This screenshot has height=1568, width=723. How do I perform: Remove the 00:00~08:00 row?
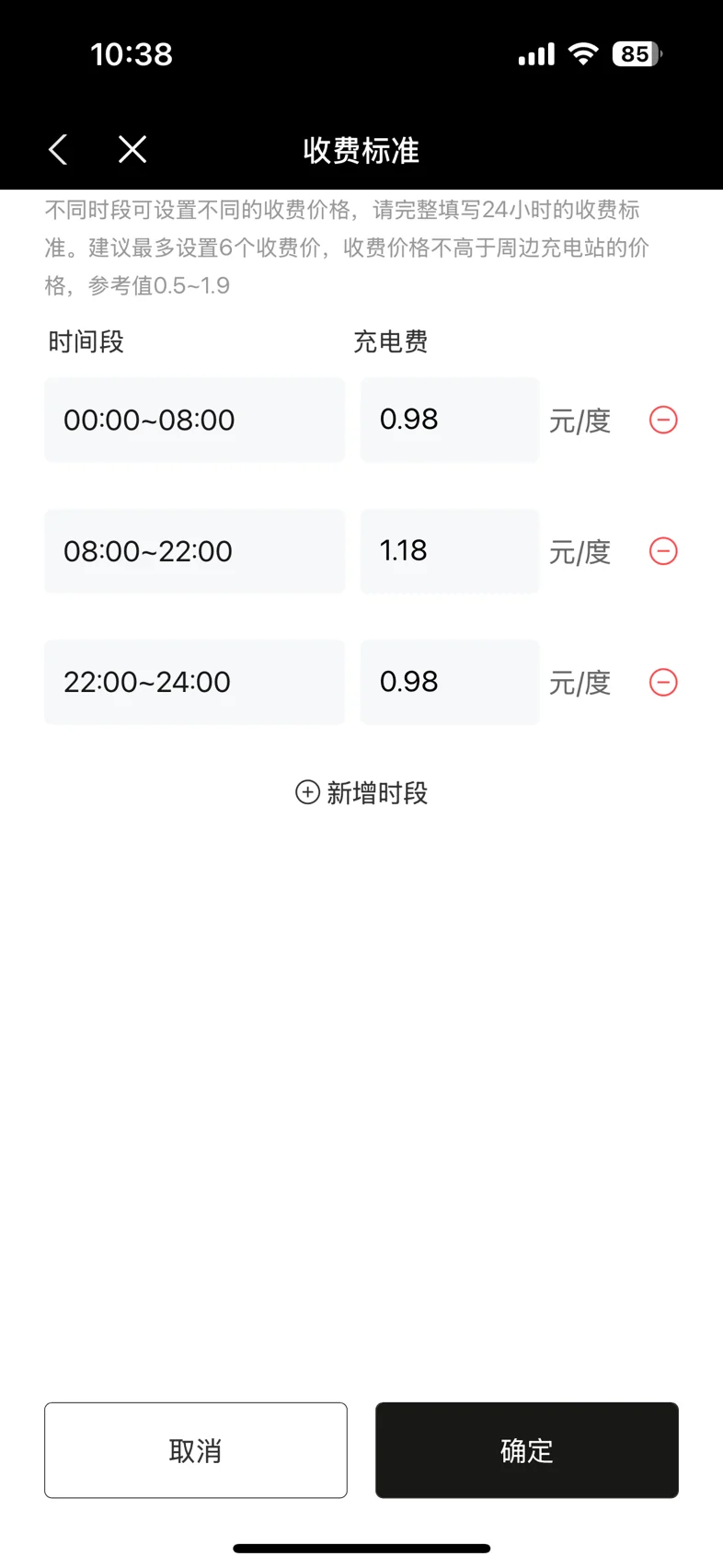pyautogui.click(x=663, y=420)
